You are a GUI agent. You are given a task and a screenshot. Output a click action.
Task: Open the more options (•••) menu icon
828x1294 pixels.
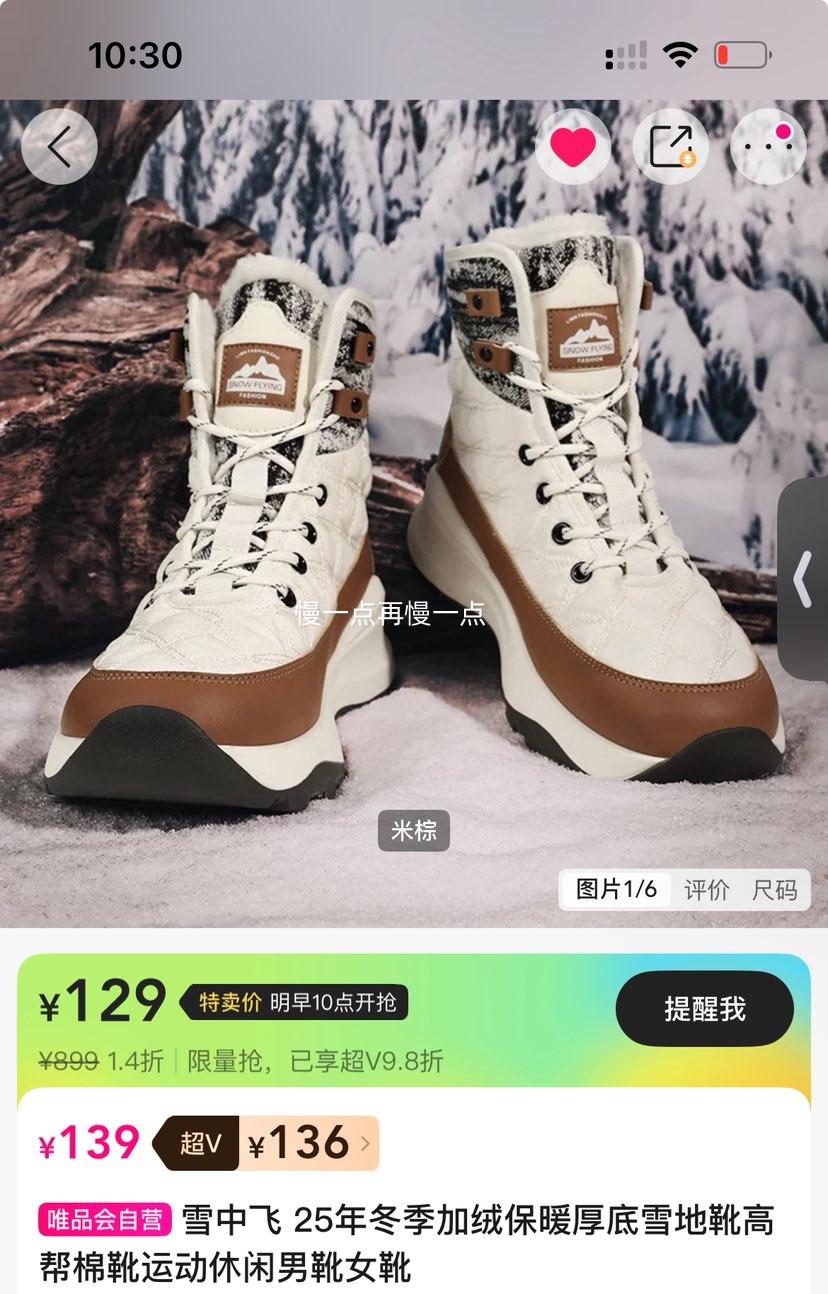click(x=768, y=147)
